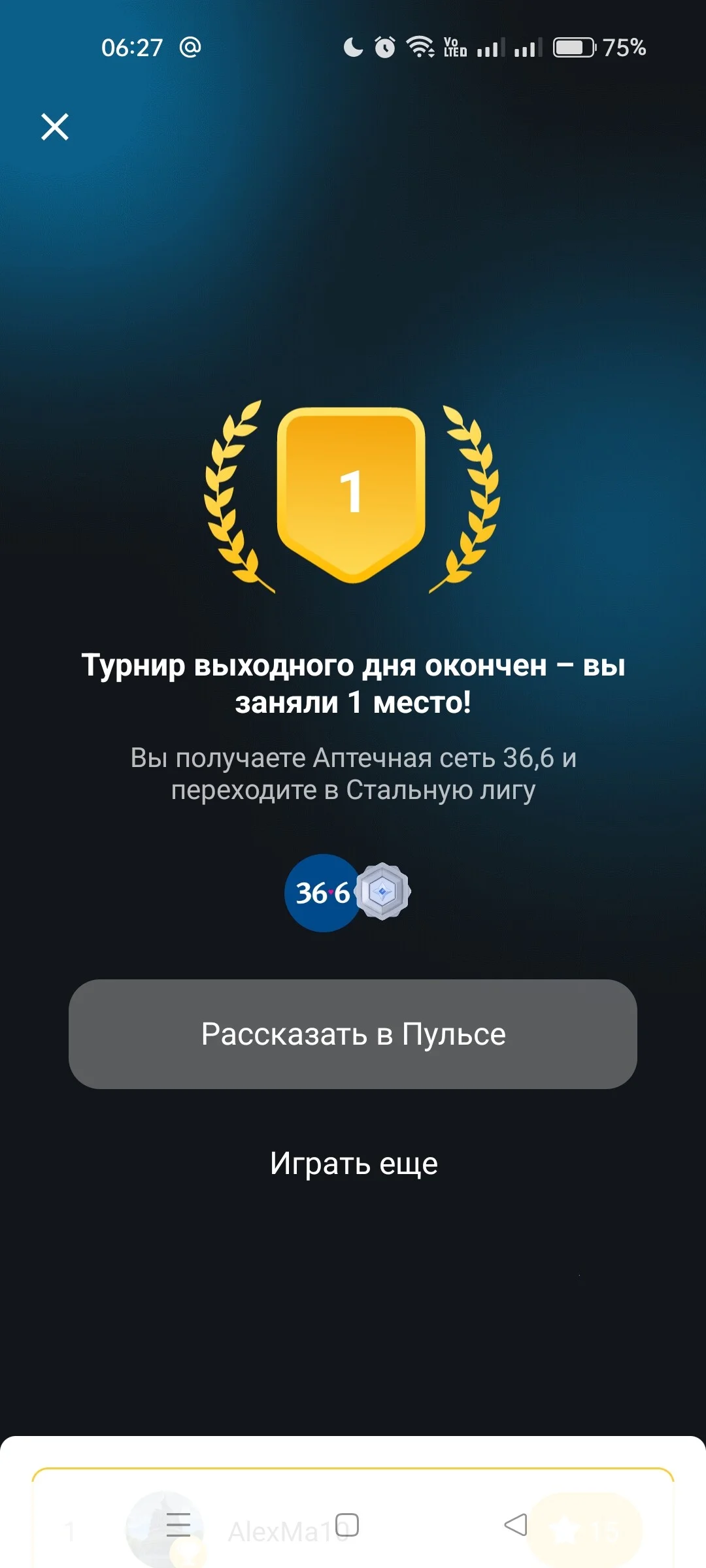
Task: Tap 'Рассказать в Пульсе' button
Action: click(x=353, y=1034)
